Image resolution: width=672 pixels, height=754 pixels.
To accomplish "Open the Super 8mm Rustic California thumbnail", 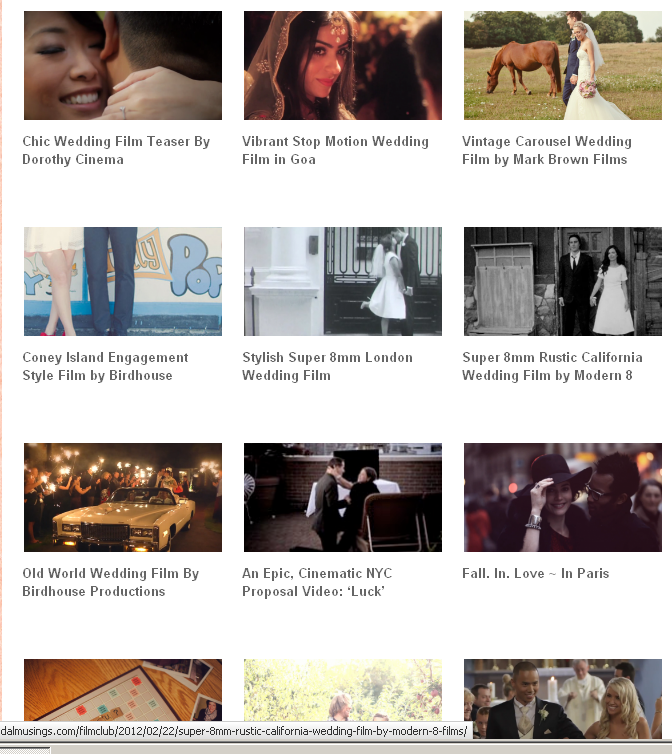I will (x=562, y=281).
